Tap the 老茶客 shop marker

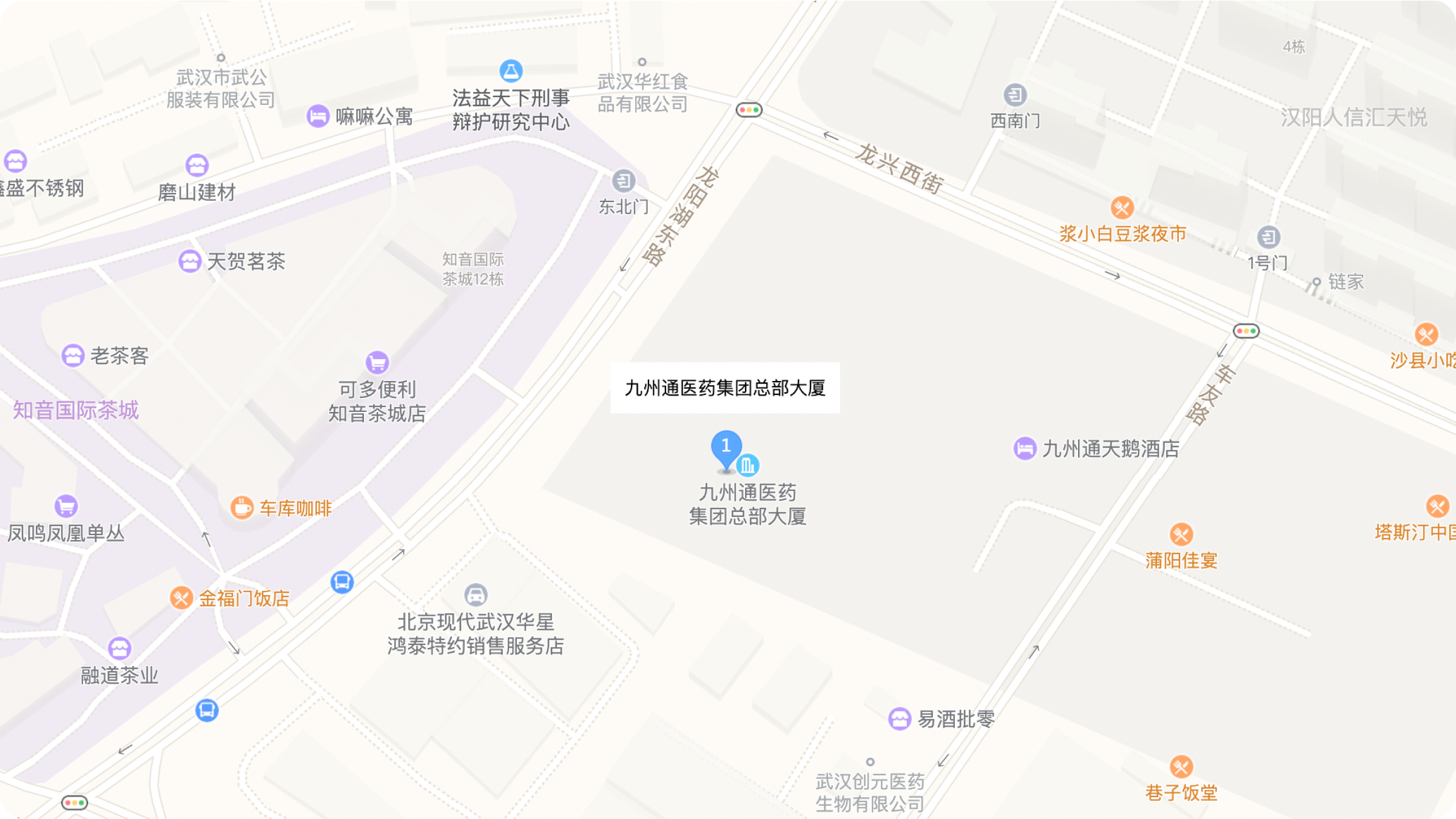[73, 356]
